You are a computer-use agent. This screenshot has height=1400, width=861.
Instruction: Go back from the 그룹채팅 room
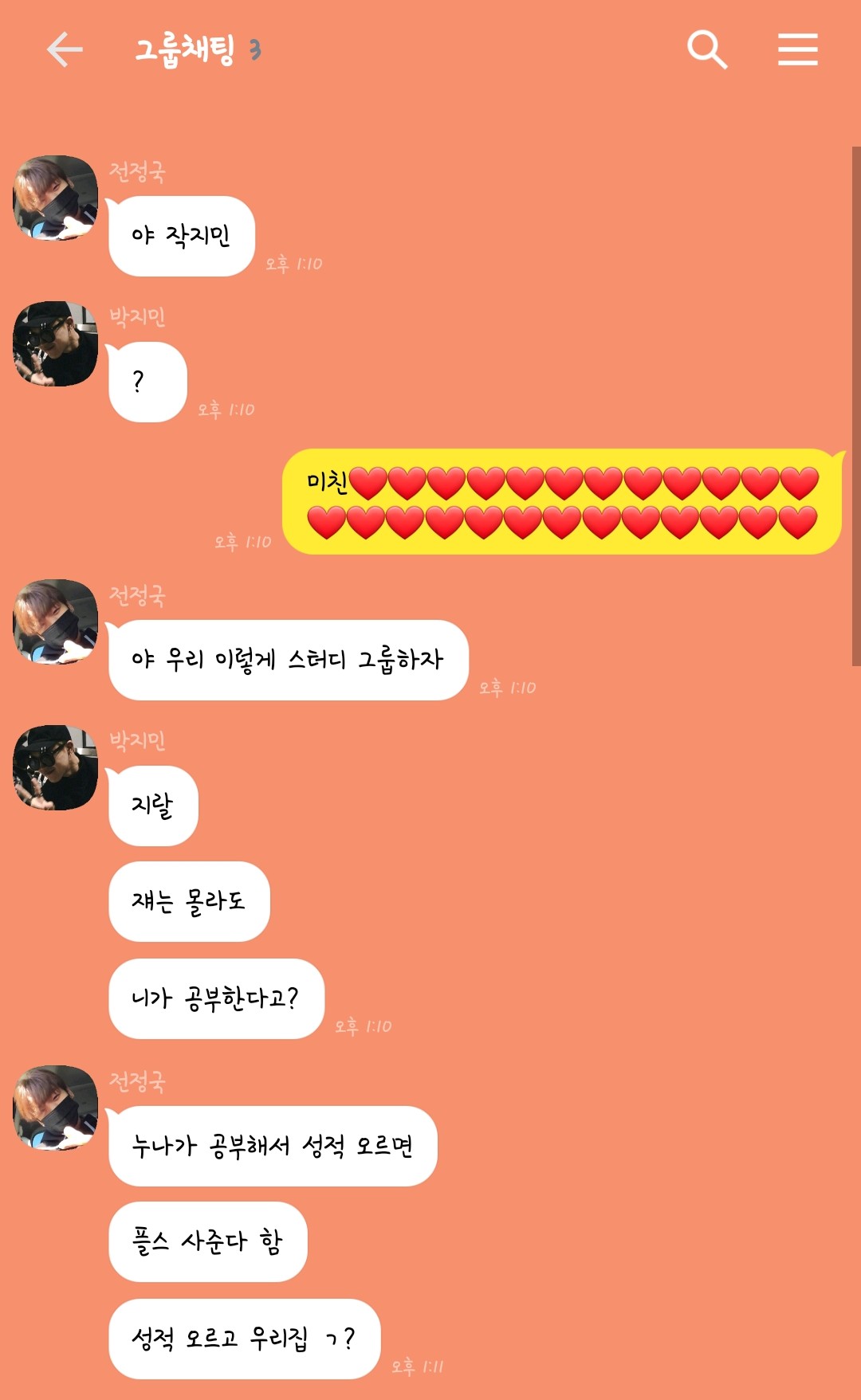click(65, 49)
